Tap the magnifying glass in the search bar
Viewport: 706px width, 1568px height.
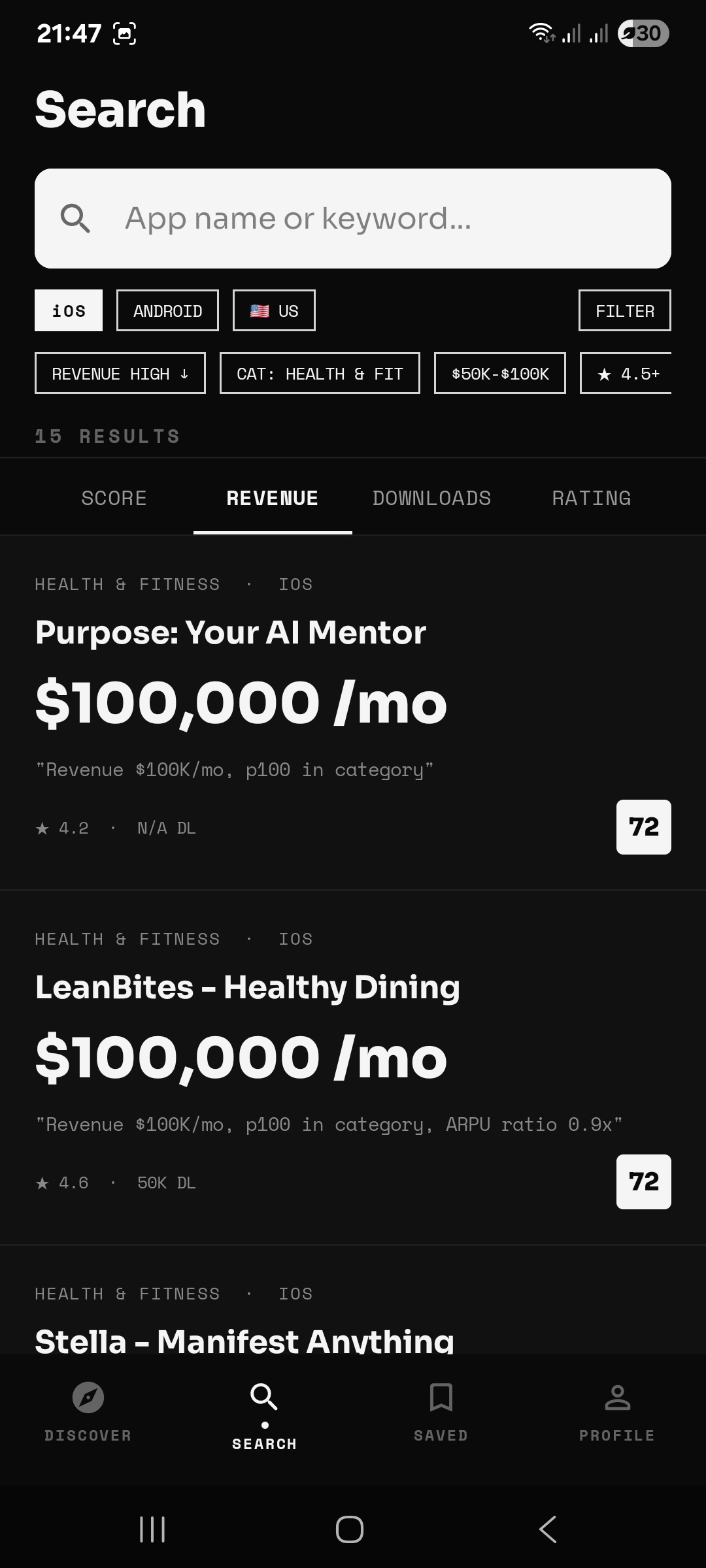click(x=78, y=218)
